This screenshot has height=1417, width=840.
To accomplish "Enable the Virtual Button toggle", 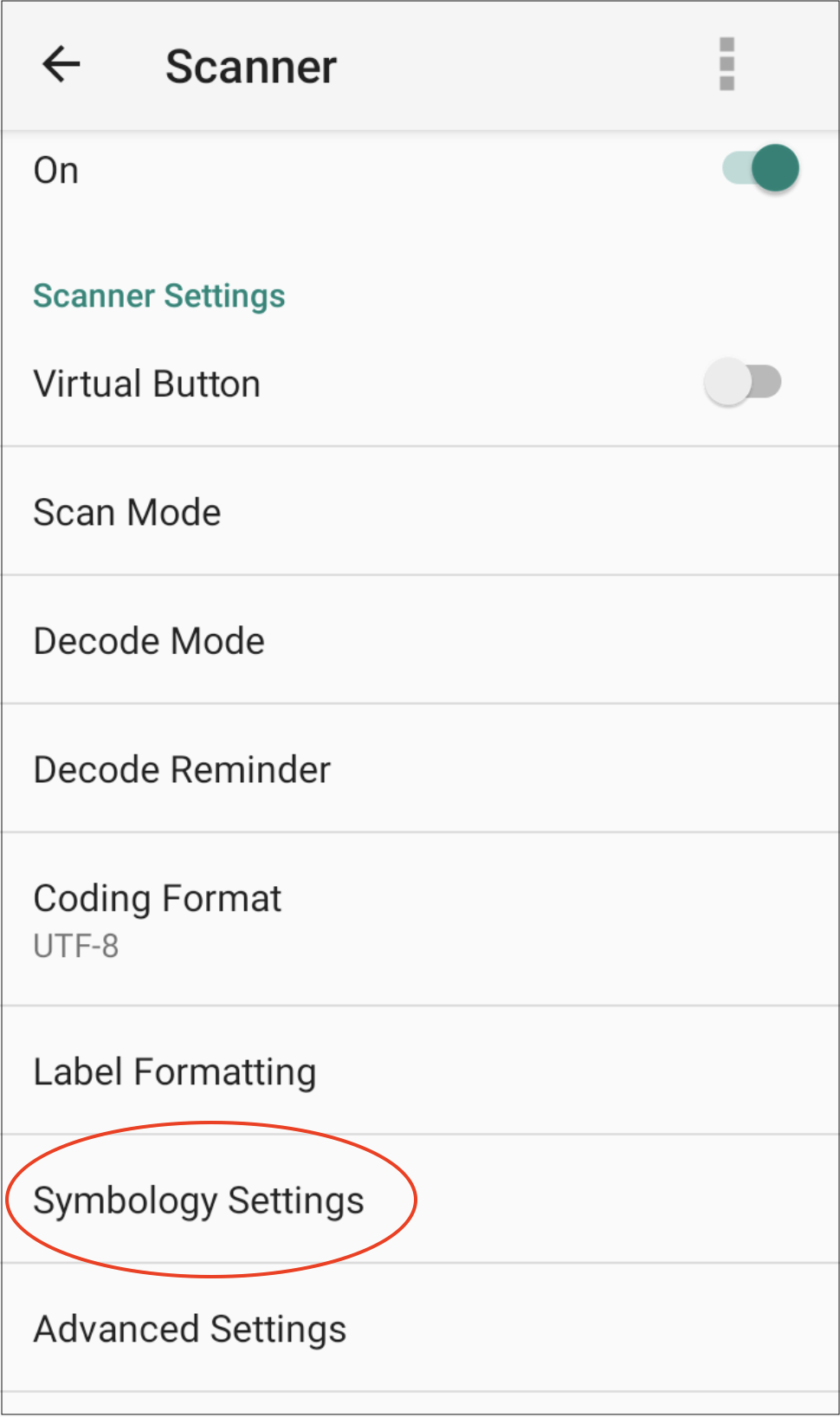I will [743, 382].
